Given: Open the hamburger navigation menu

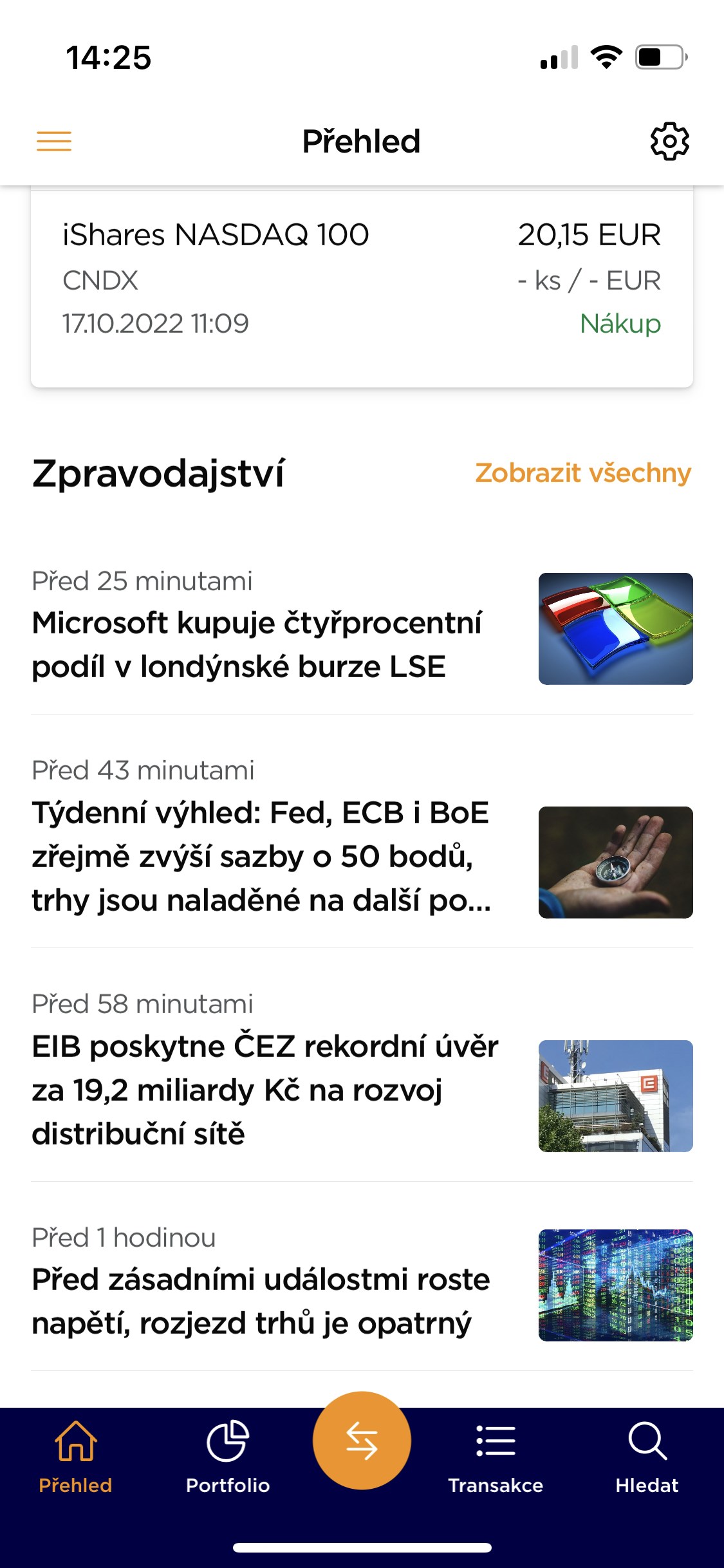Looking at the screenshot, I should pos(54,142).
